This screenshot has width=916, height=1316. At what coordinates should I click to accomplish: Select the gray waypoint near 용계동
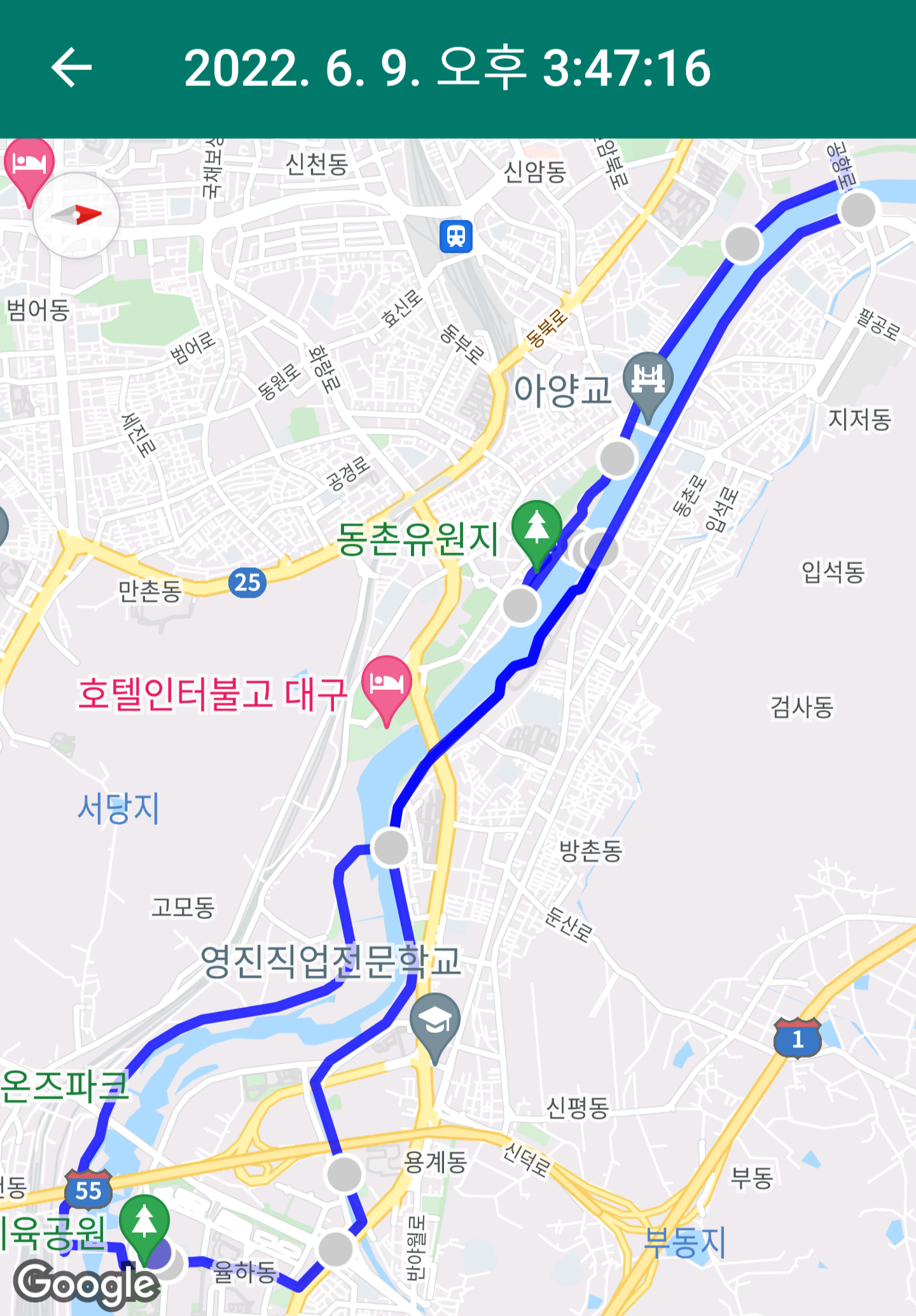click(x=344, y=1175)
